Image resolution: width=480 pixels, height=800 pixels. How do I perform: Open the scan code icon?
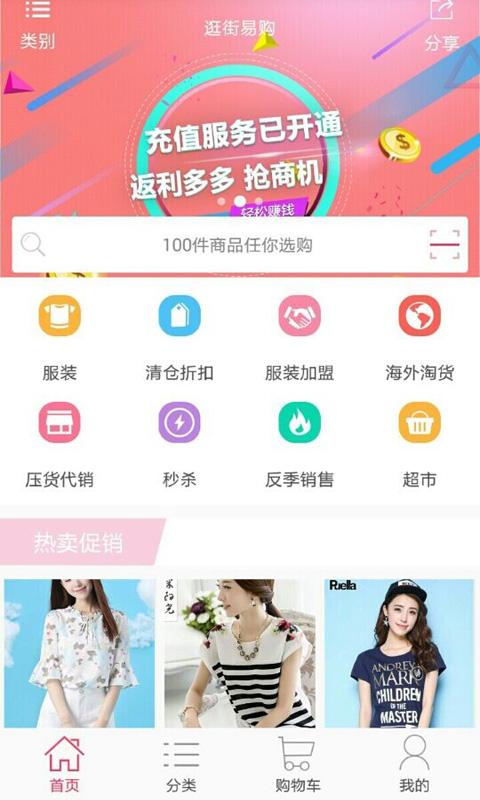444,245
